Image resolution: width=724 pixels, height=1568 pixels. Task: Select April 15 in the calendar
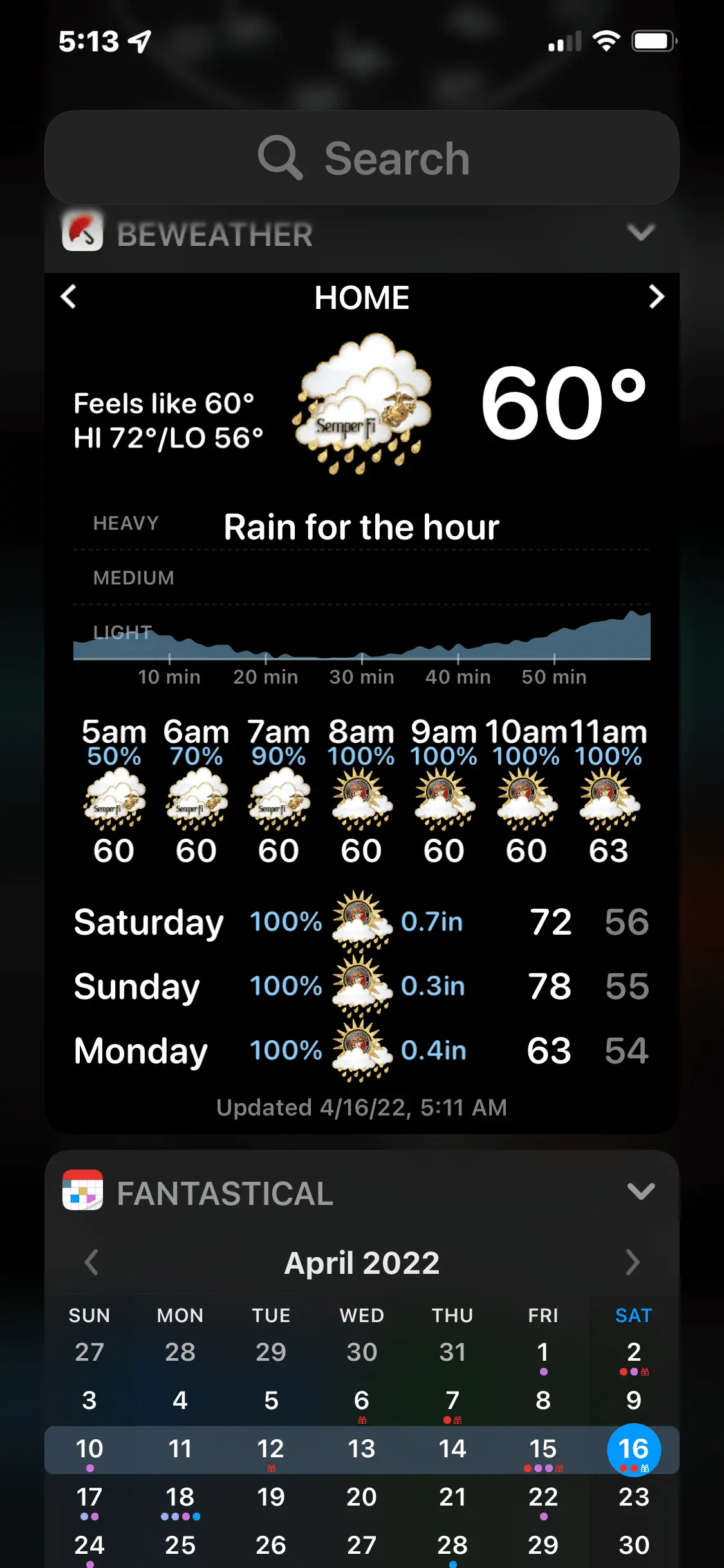pos(543,1450)
